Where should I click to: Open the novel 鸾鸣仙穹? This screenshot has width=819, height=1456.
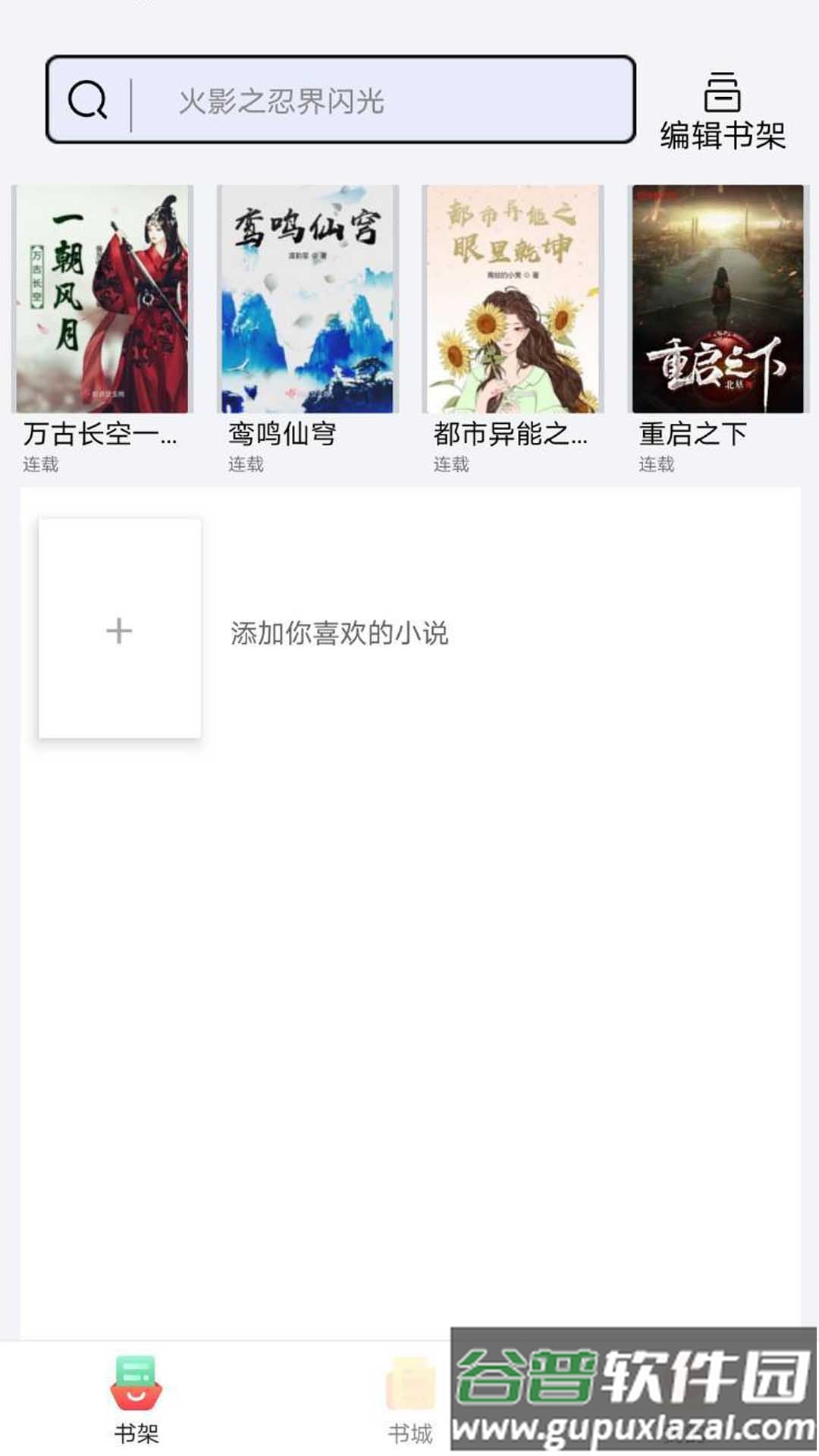pyautogui.click(x=308, y=296)
